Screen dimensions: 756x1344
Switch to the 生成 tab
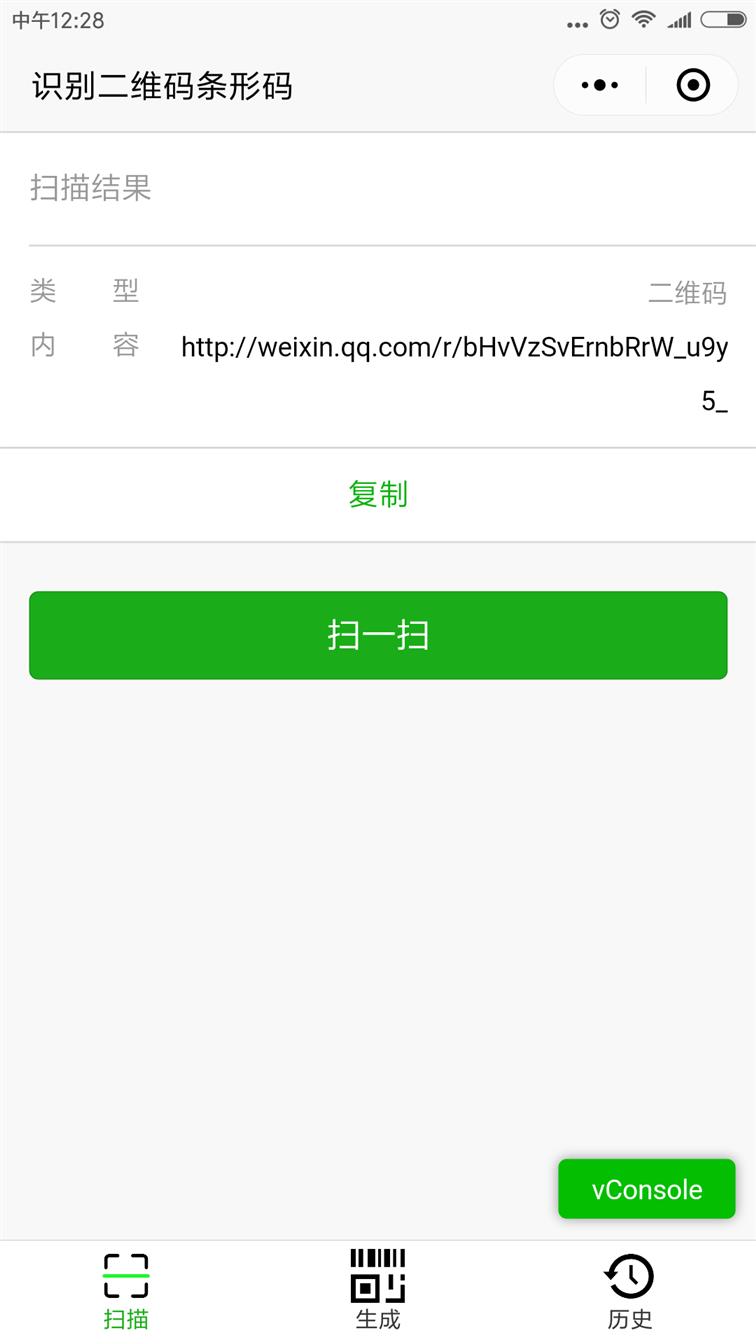pyautogui.click(x=378, y=1291)
